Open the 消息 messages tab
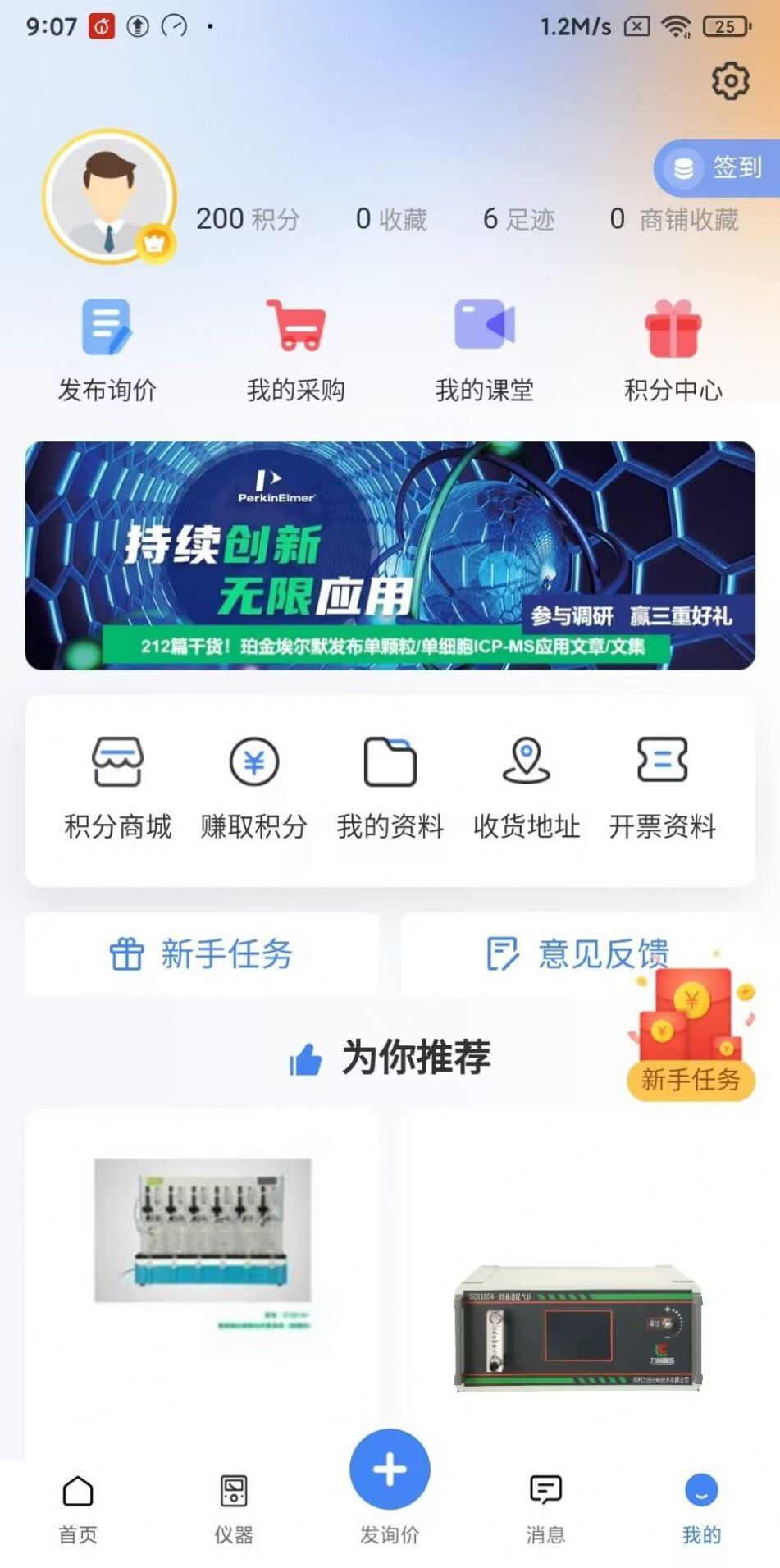The image size is (780, 1568). point(545,1510)
